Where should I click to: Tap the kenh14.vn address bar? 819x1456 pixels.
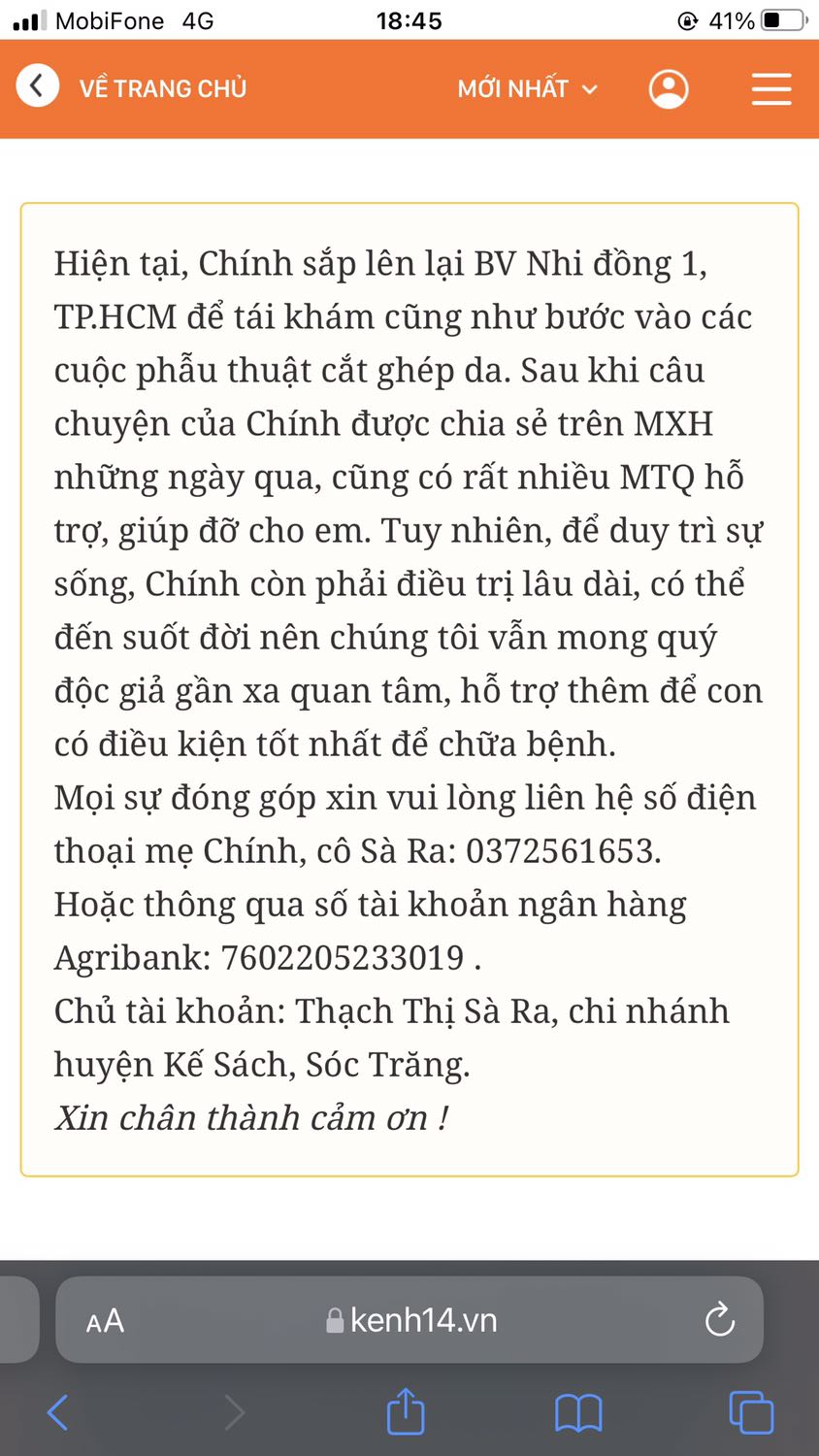point(424,1320)
